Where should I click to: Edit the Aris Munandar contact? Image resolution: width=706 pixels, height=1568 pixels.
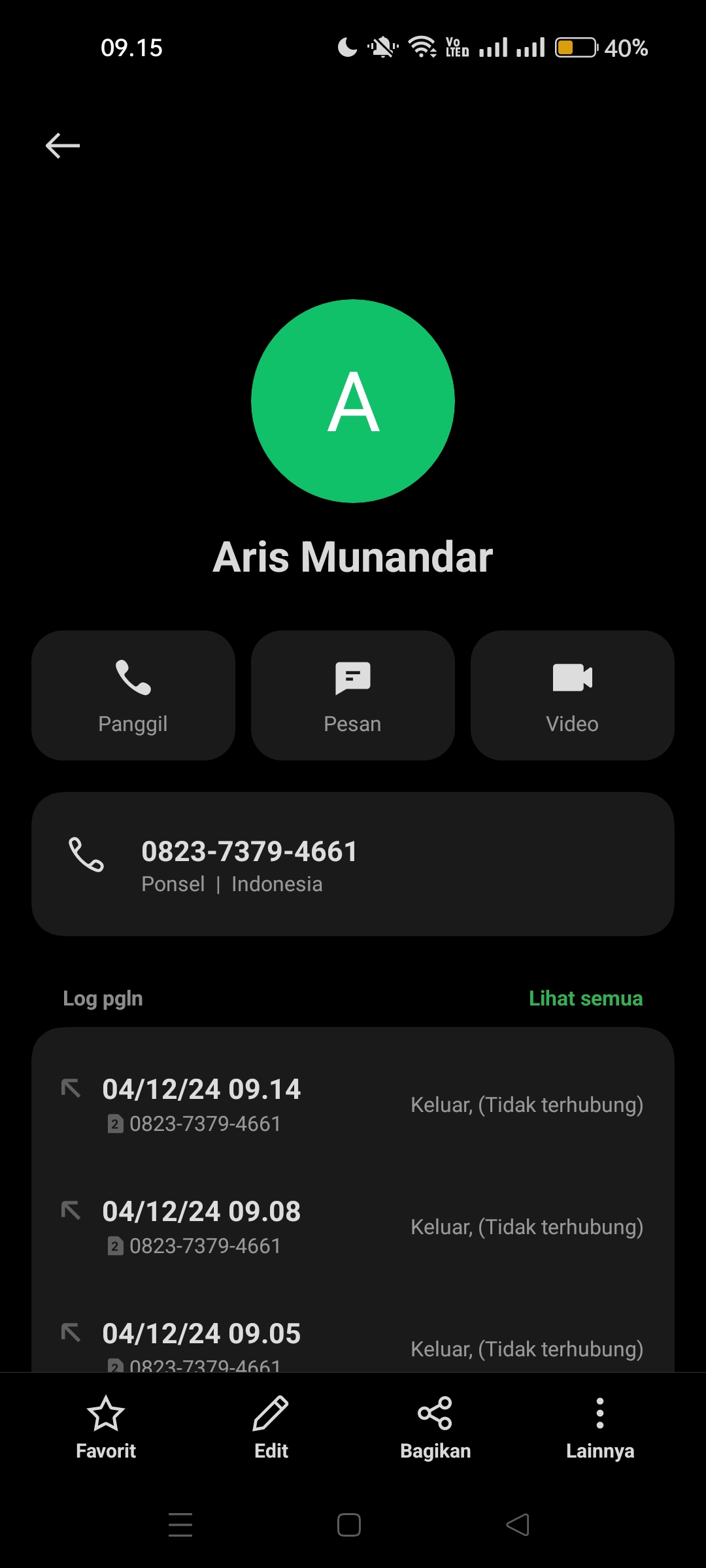271,1428
